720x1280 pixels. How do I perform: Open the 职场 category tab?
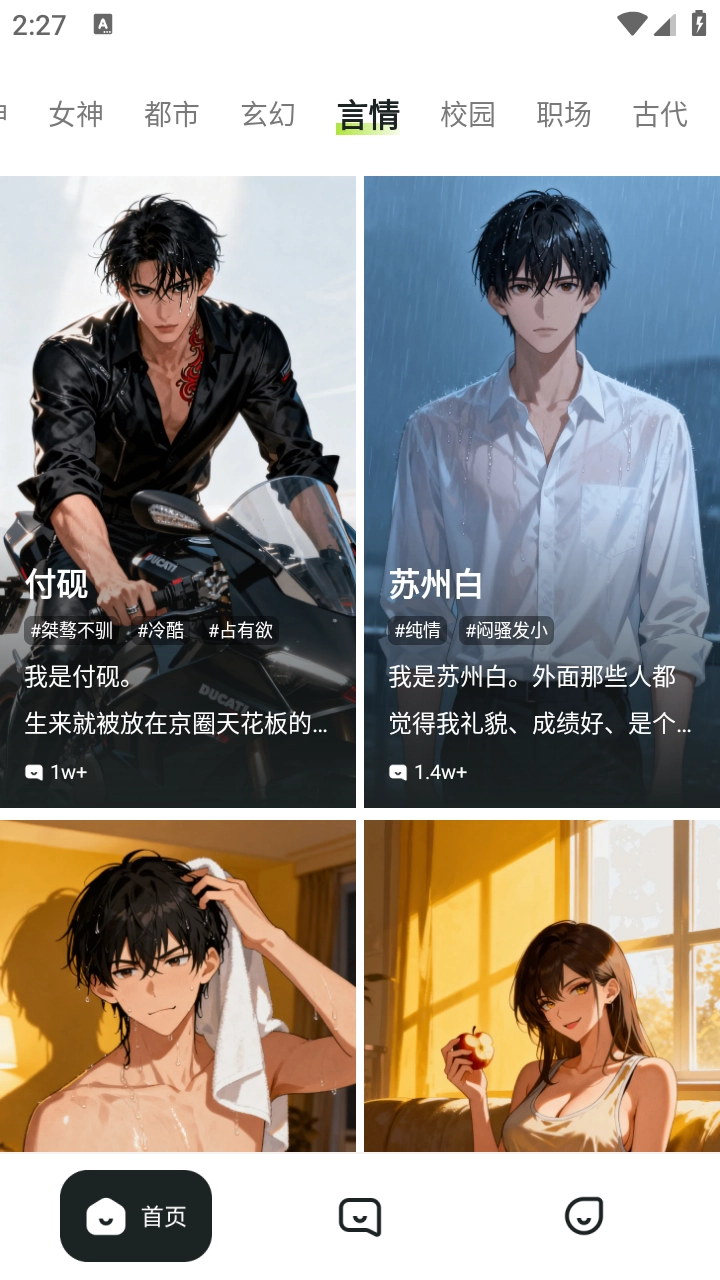[x=564, y=114]
